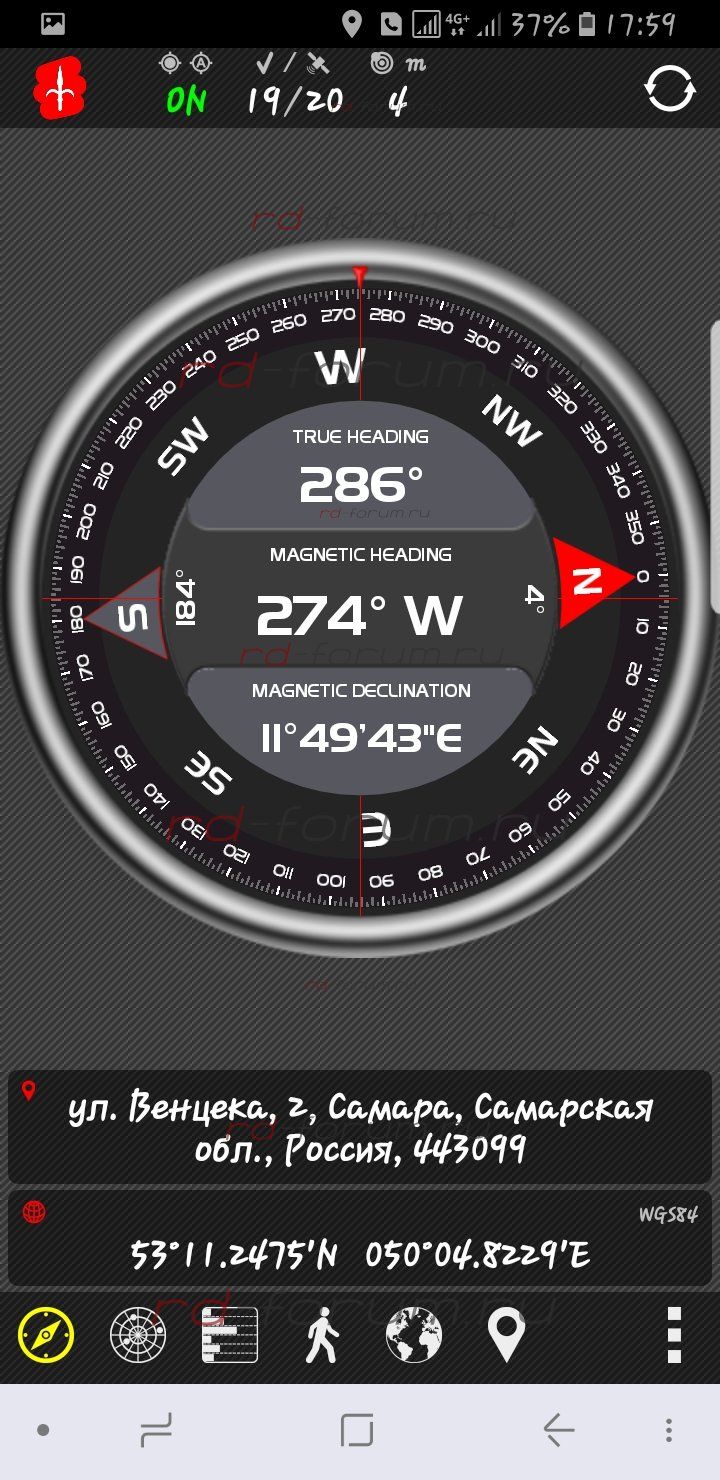Open the location pin waypoint tab
Image resolution: width=720 pixels, height=1480 pixels.
[x=506, y=1334]
